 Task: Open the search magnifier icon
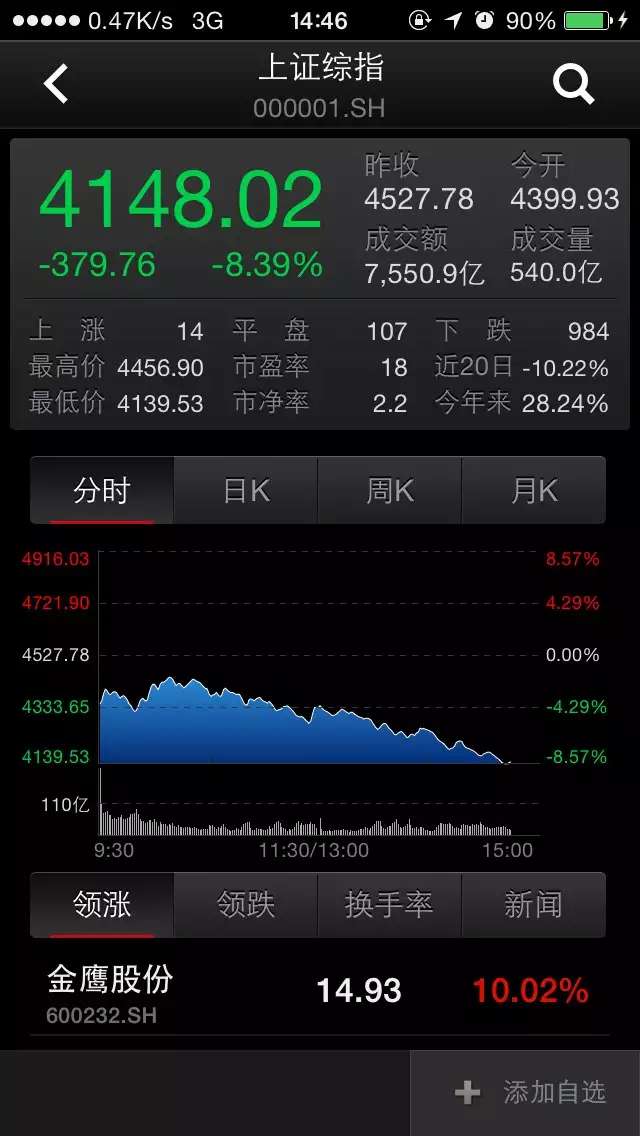573,84
